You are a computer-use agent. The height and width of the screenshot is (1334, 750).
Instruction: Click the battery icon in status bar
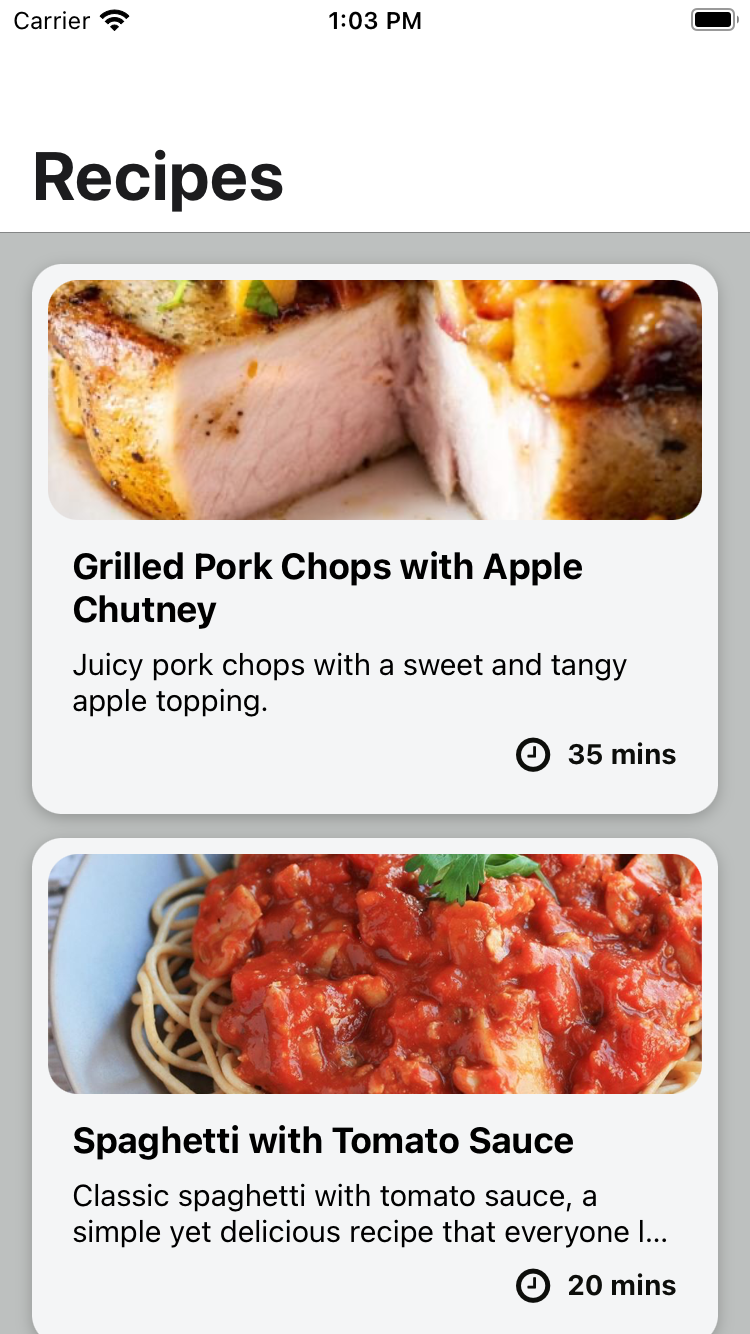pos(711,18)
